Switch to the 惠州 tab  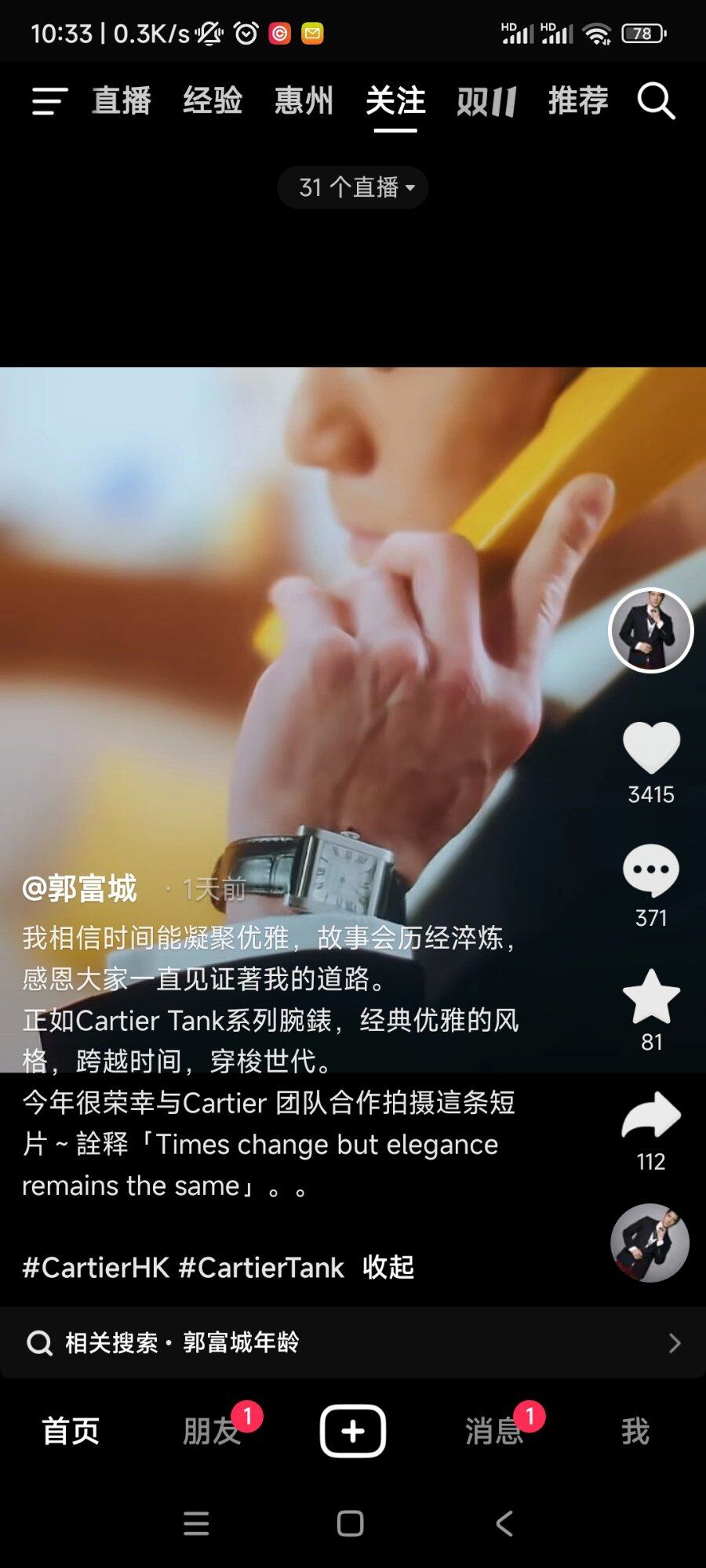[304, 101]
